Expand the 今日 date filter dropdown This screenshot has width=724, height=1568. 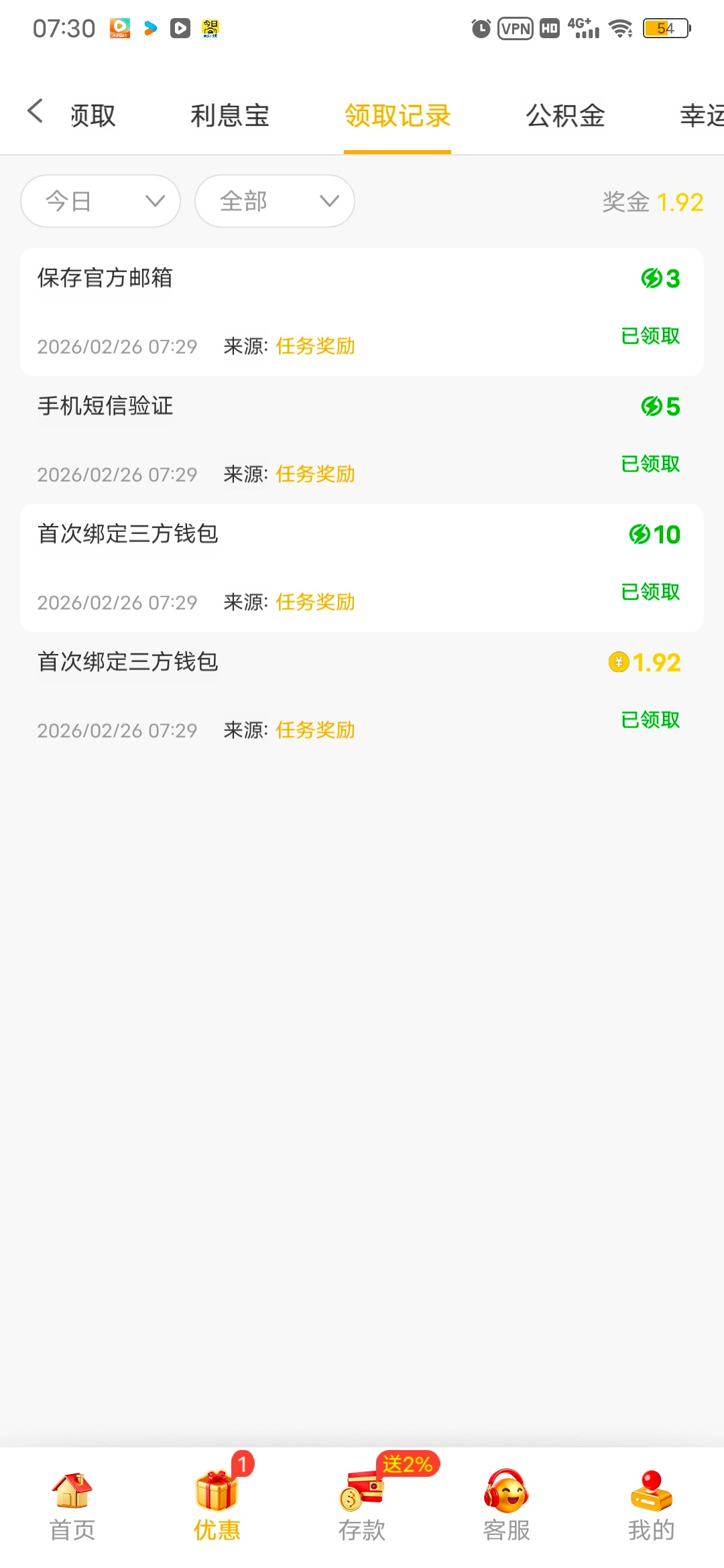click(101, 201)
